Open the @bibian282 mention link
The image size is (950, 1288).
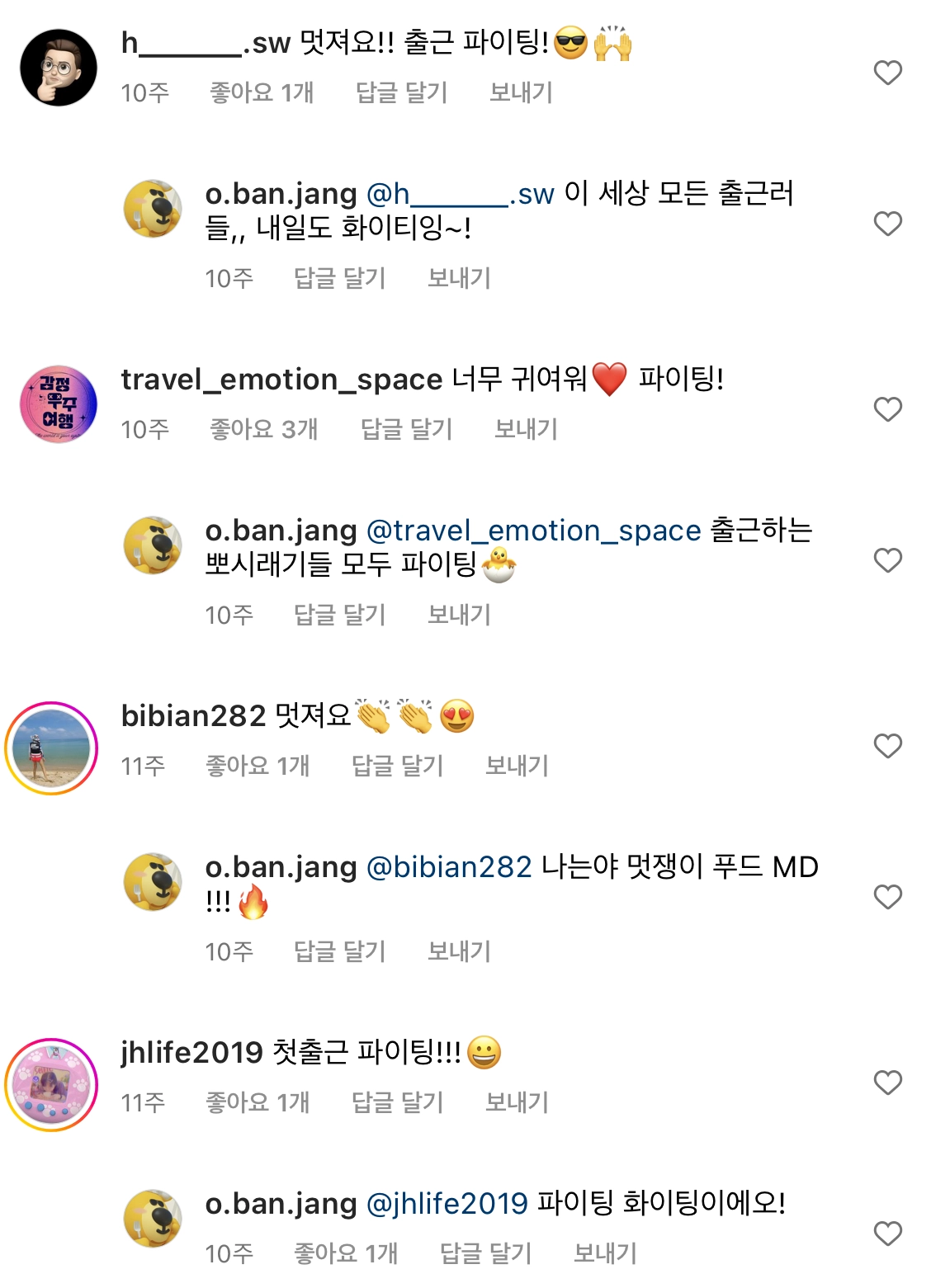click(x=449, y=867)
